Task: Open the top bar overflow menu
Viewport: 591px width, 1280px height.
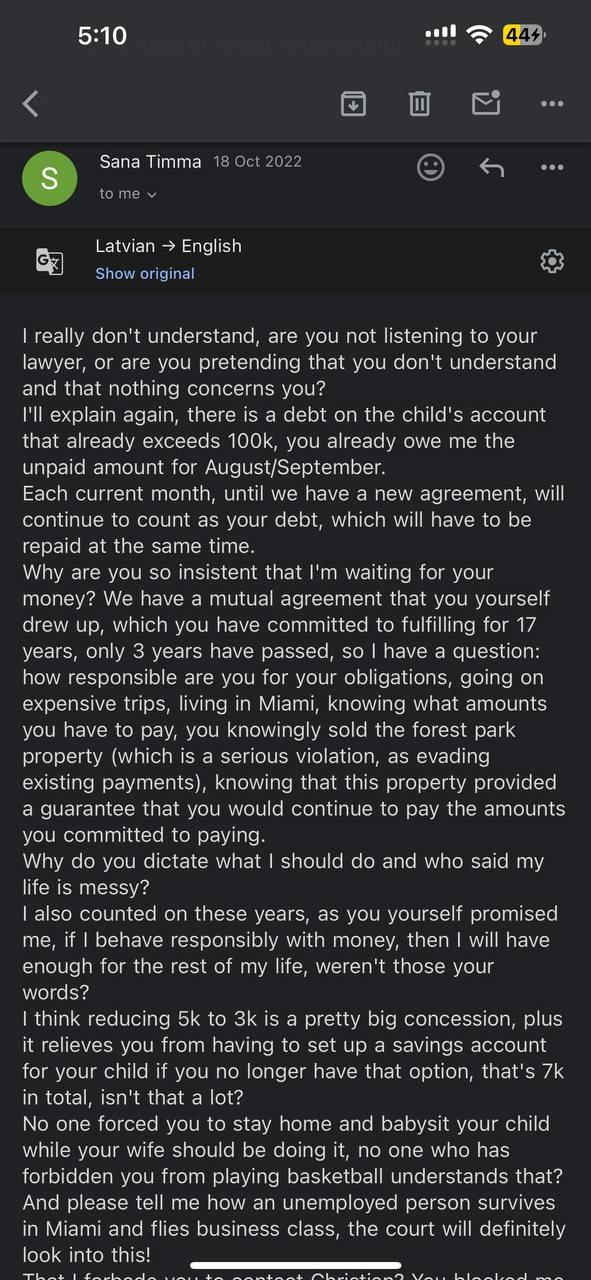Action: point(552,103)
